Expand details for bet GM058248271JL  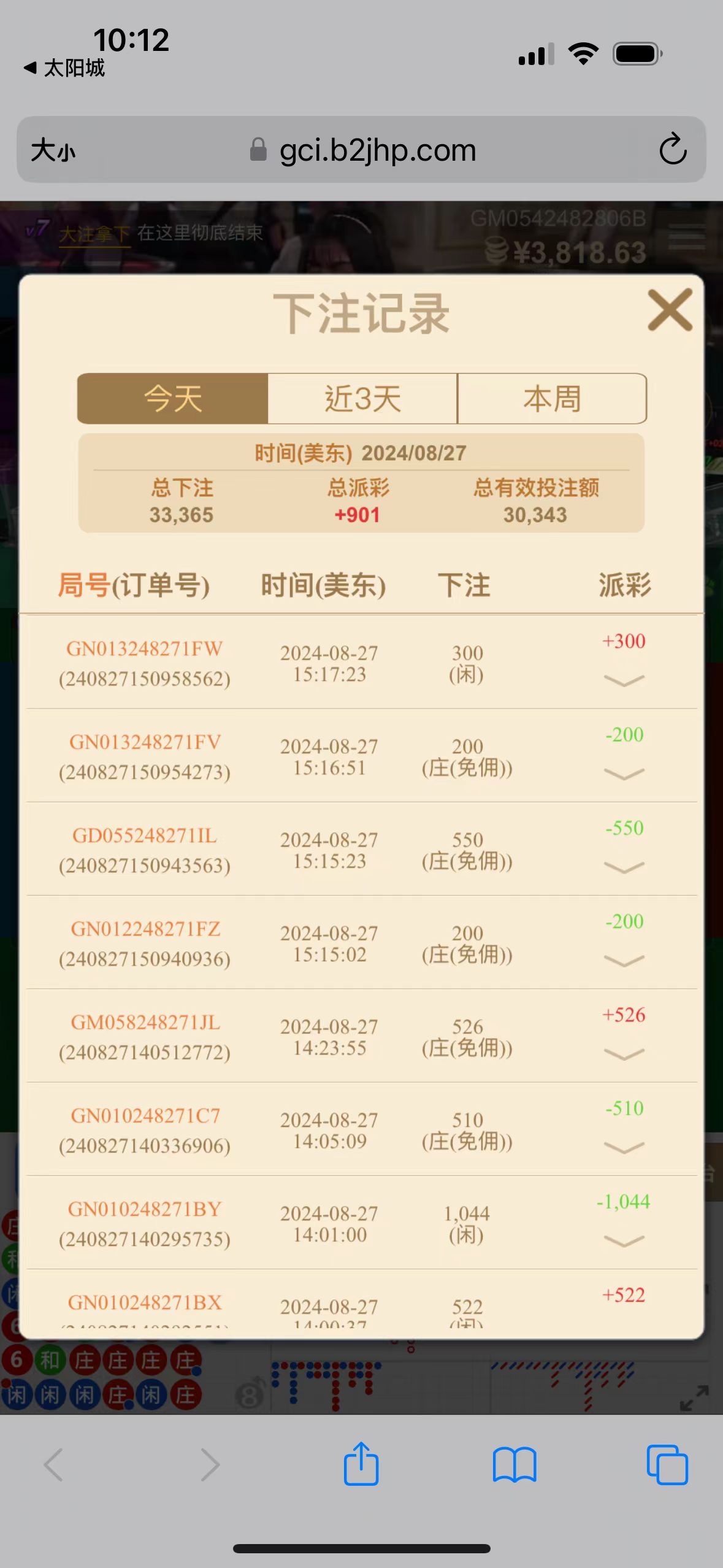tap(624, 1054)
